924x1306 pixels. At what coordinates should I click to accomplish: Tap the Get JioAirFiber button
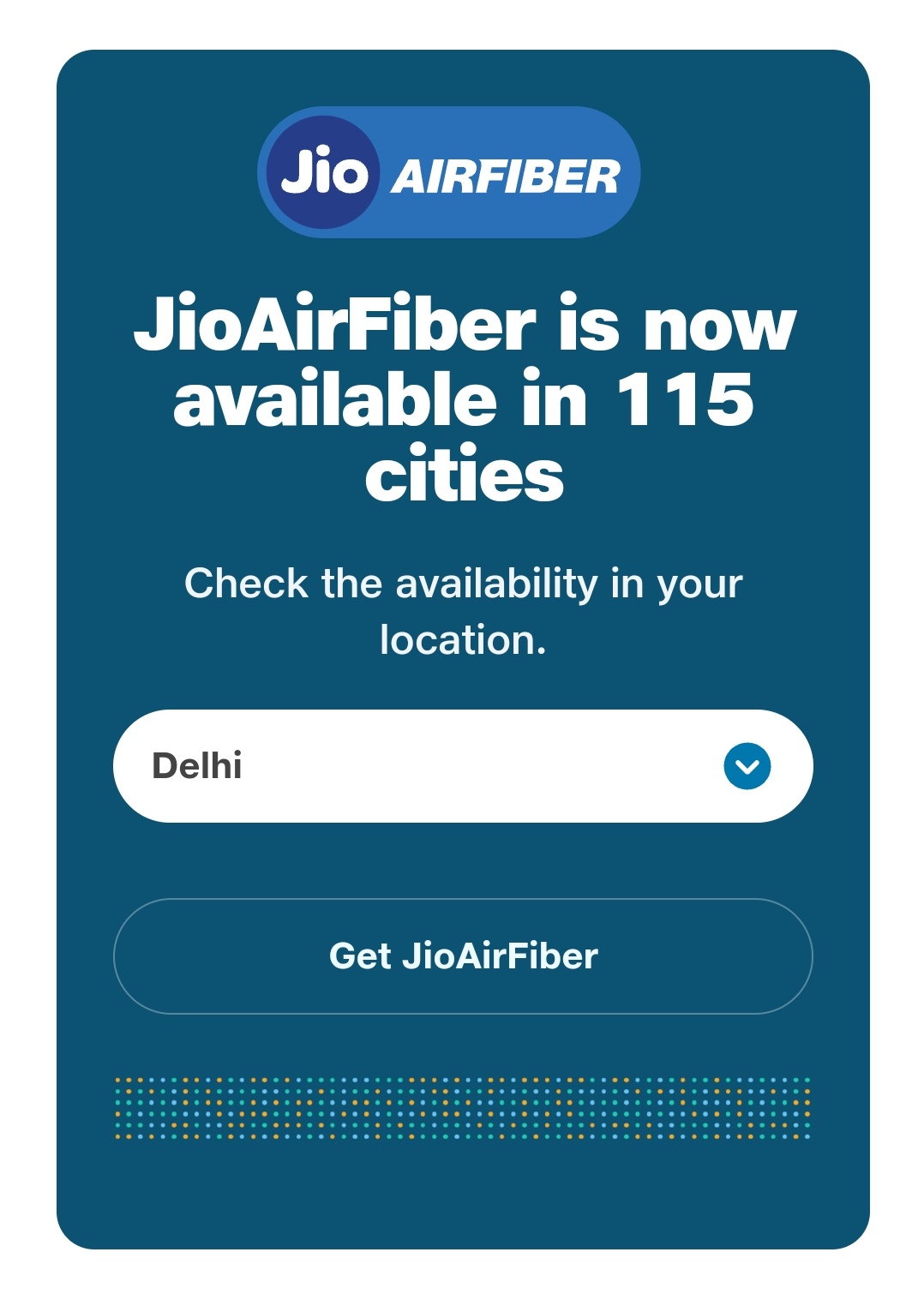click(x=463, y=956)
